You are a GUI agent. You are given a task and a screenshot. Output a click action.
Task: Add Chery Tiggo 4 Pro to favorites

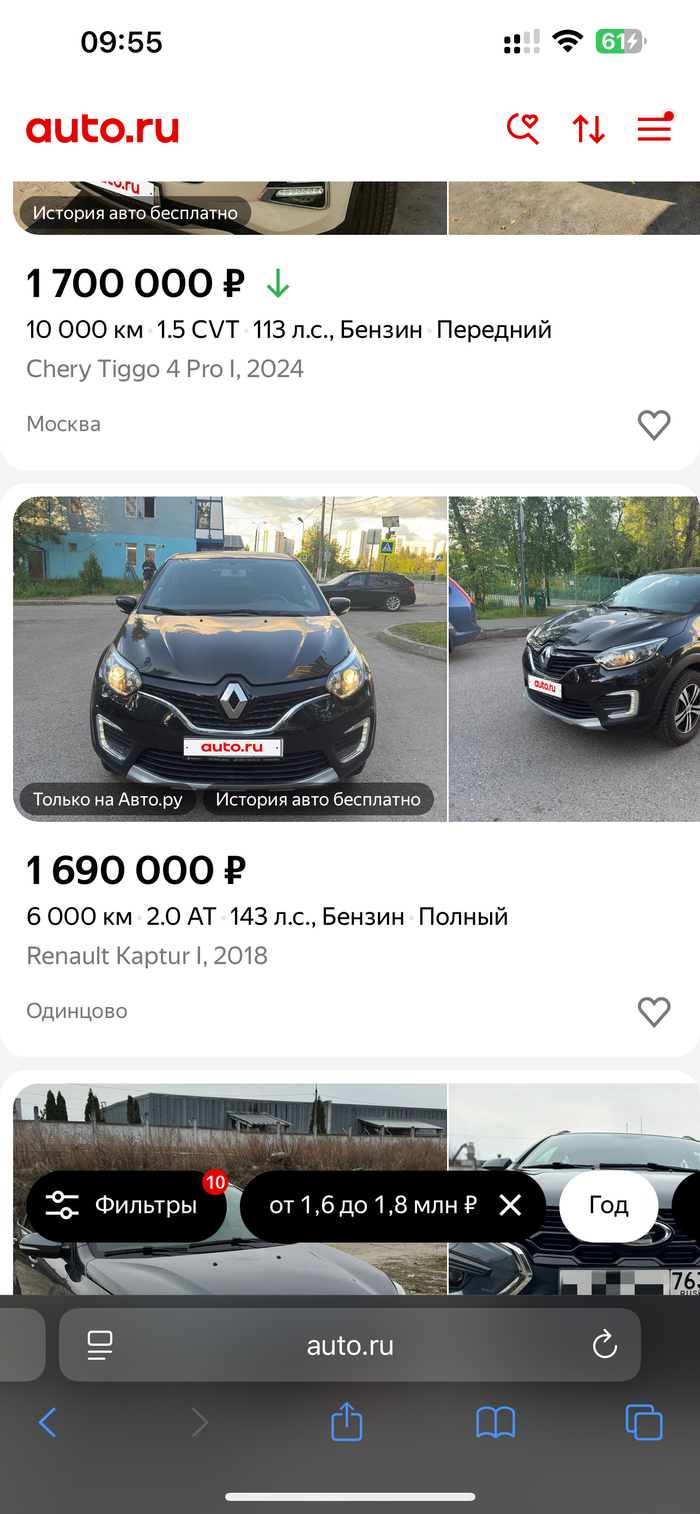(x=654, y=425)
